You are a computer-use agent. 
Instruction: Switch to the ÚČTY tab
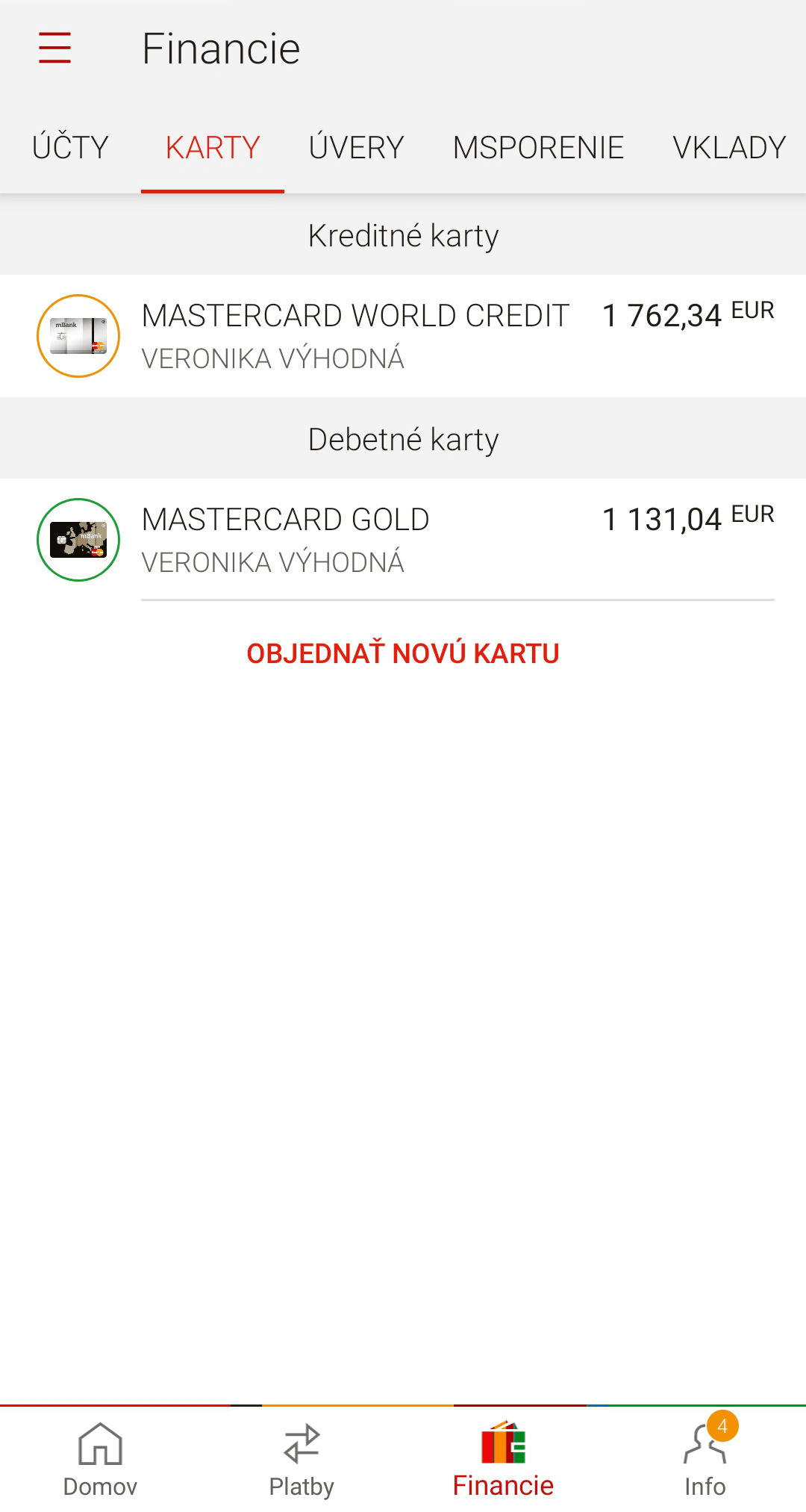point(69,147)
